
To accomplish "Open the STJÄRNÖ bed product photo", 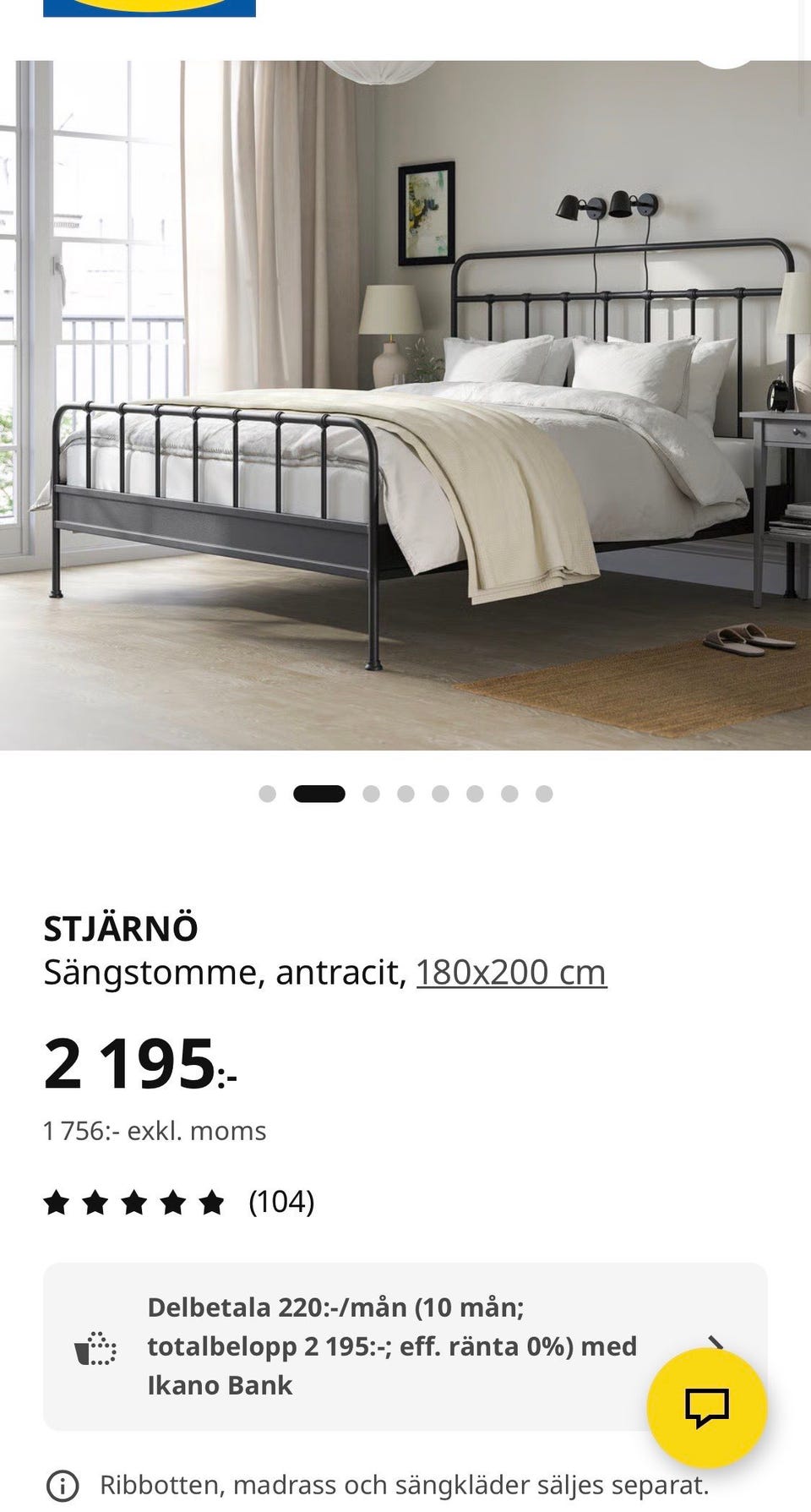I will tap(405, 406).
